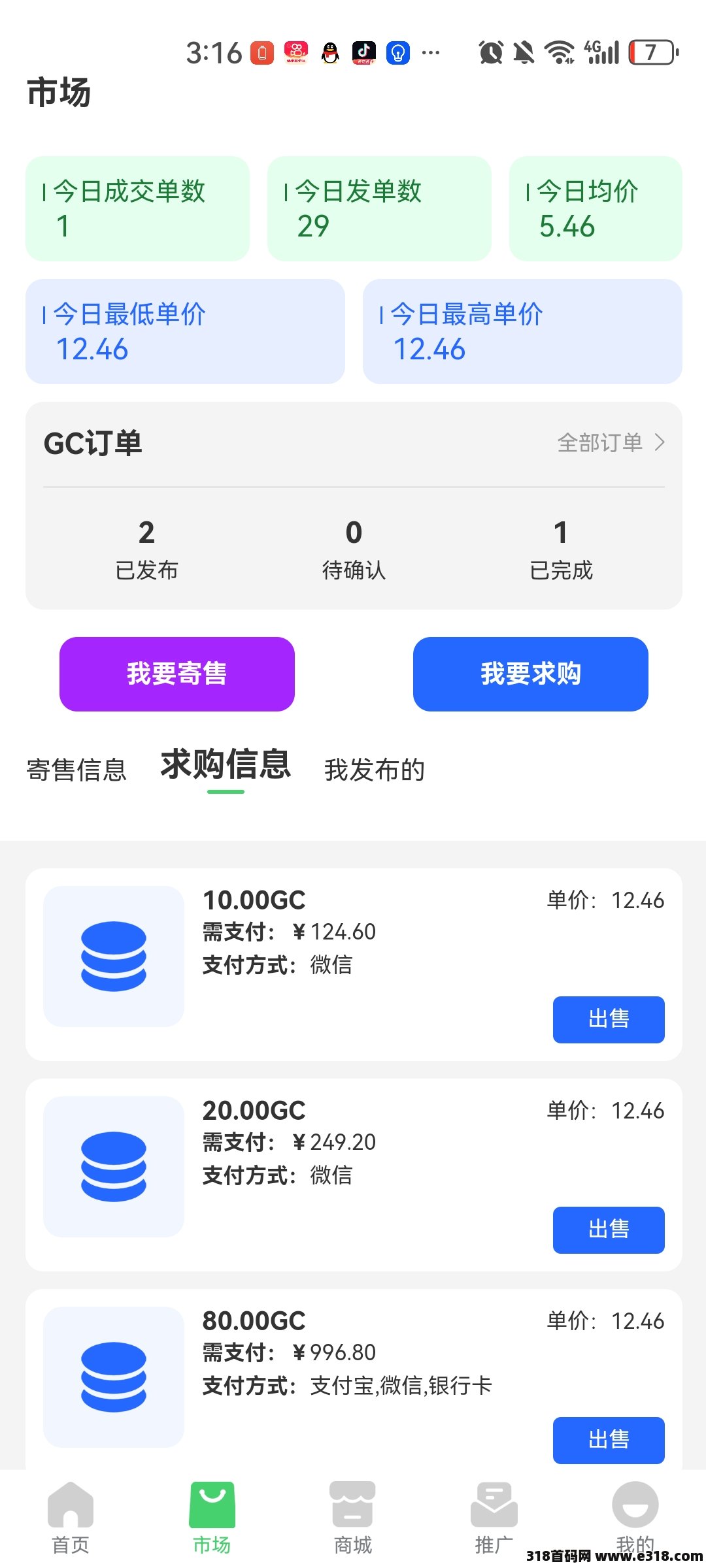This screenshot has height=1568, width=706.
Task: View 已发布 orders count
Action: click(x=146, y=550)
